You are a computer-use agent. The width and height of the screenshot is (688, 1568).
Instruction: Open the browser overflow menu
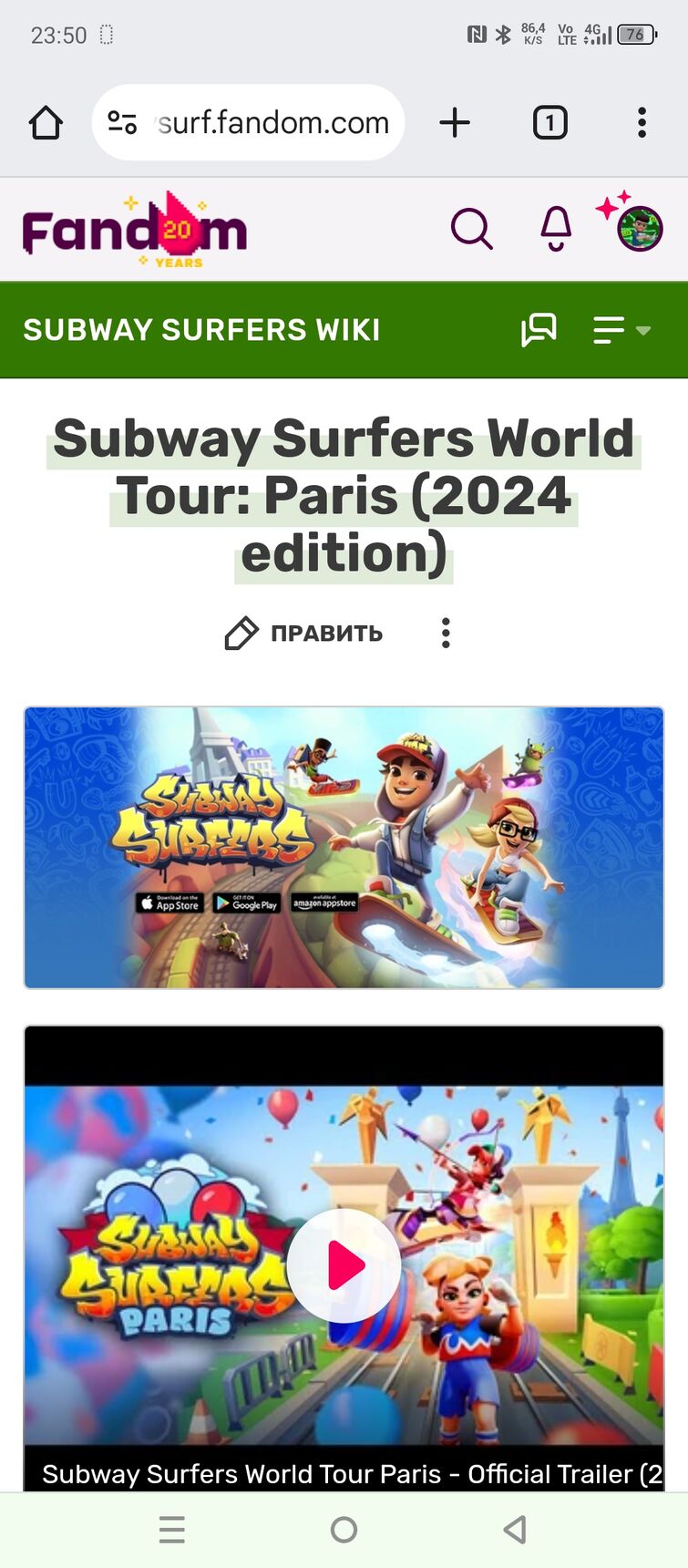[642, 122]
